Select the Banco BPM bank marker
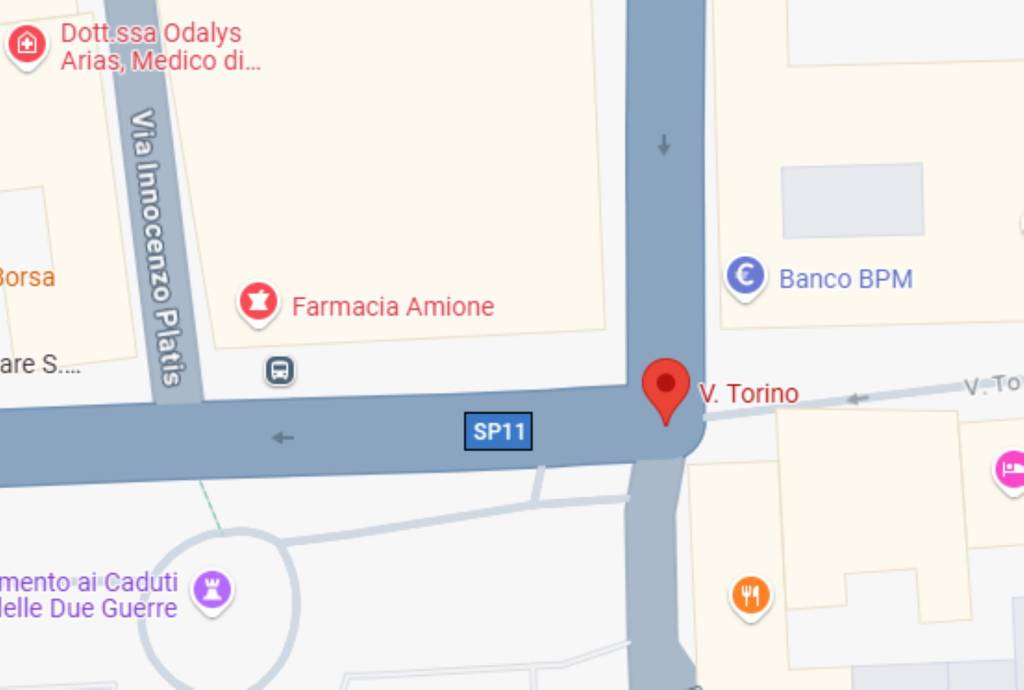 coord(746,276)
